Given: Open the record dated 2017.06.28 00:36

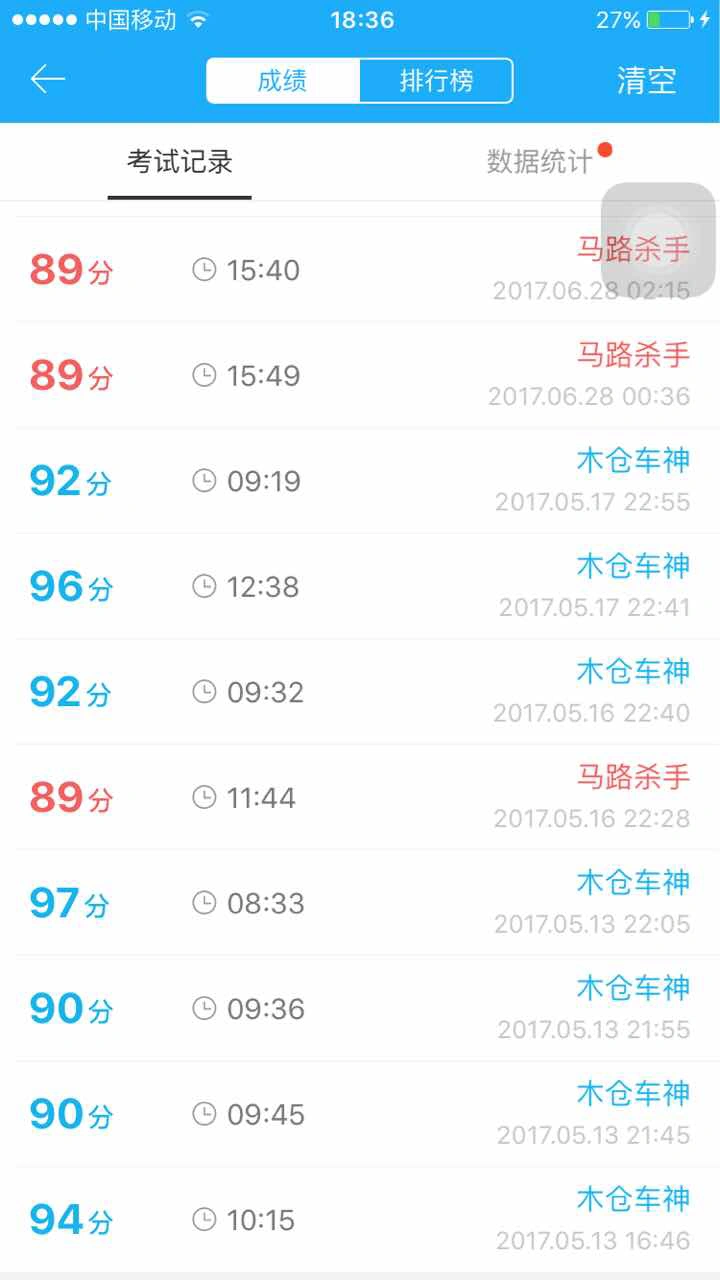Looking at the screenshot, I should tap(360, 375).
